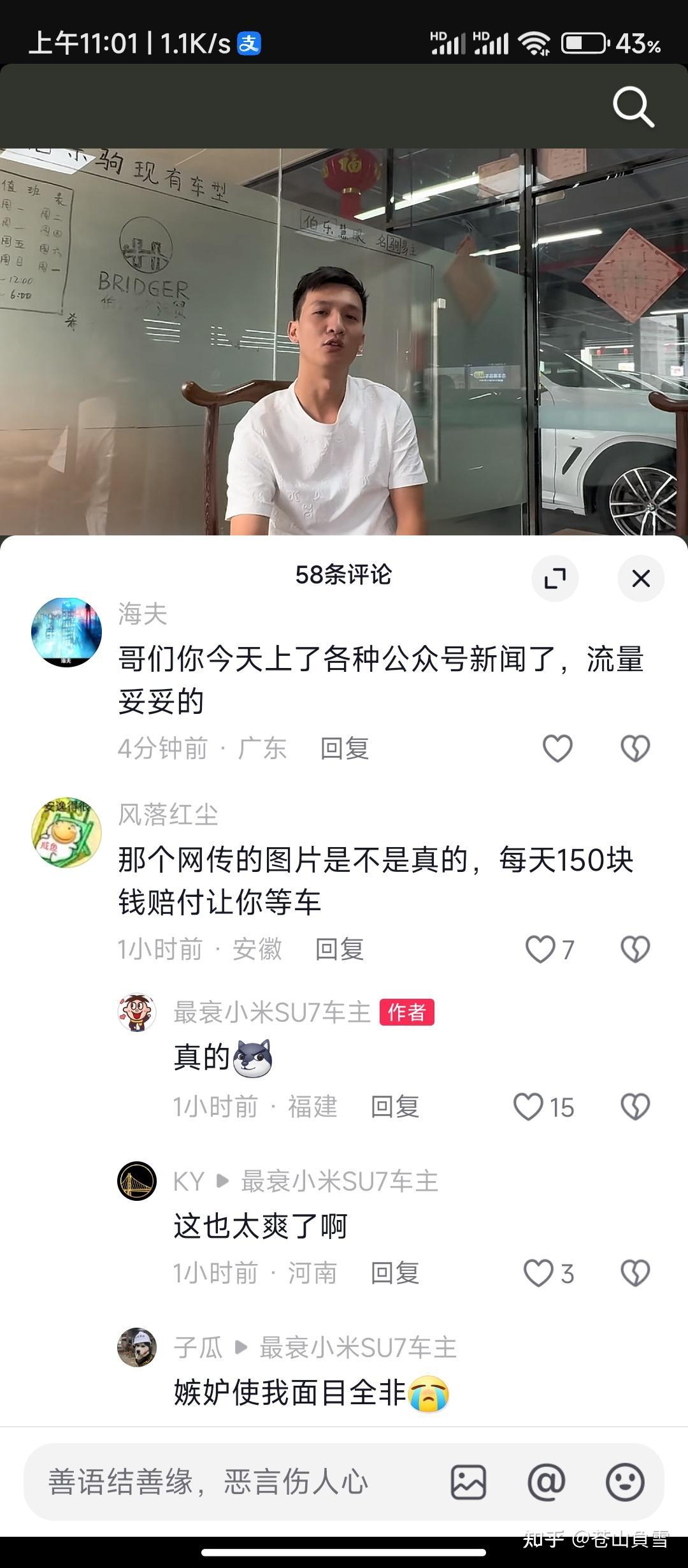Like 海夫's comment
The width and height of the screenshot is (688, 1568).
click(557, 748)
